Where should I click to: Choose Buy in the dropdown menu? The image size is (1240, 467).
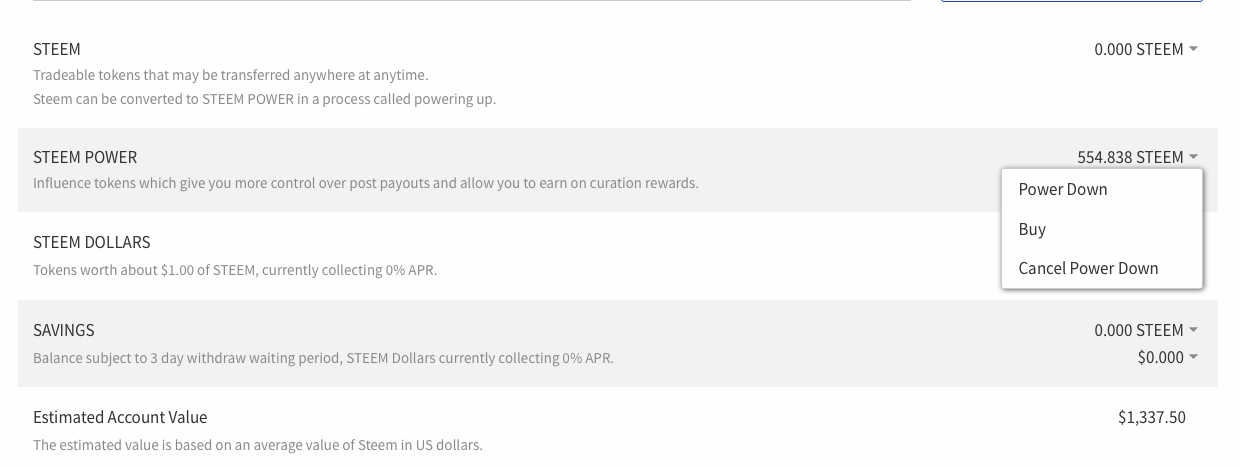pyautogui.click(x=1032, y=229)
